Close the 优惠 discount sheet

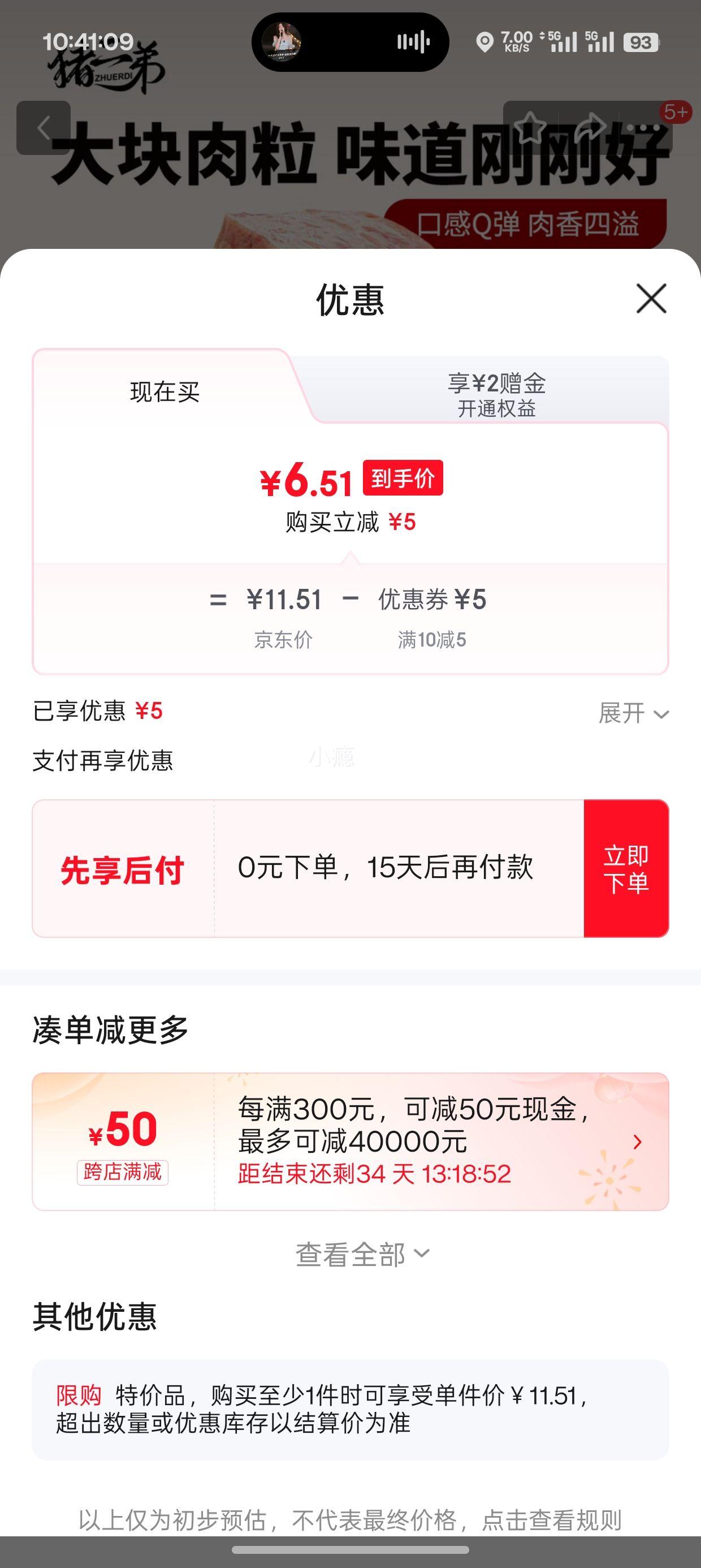[x=651, y=298]
